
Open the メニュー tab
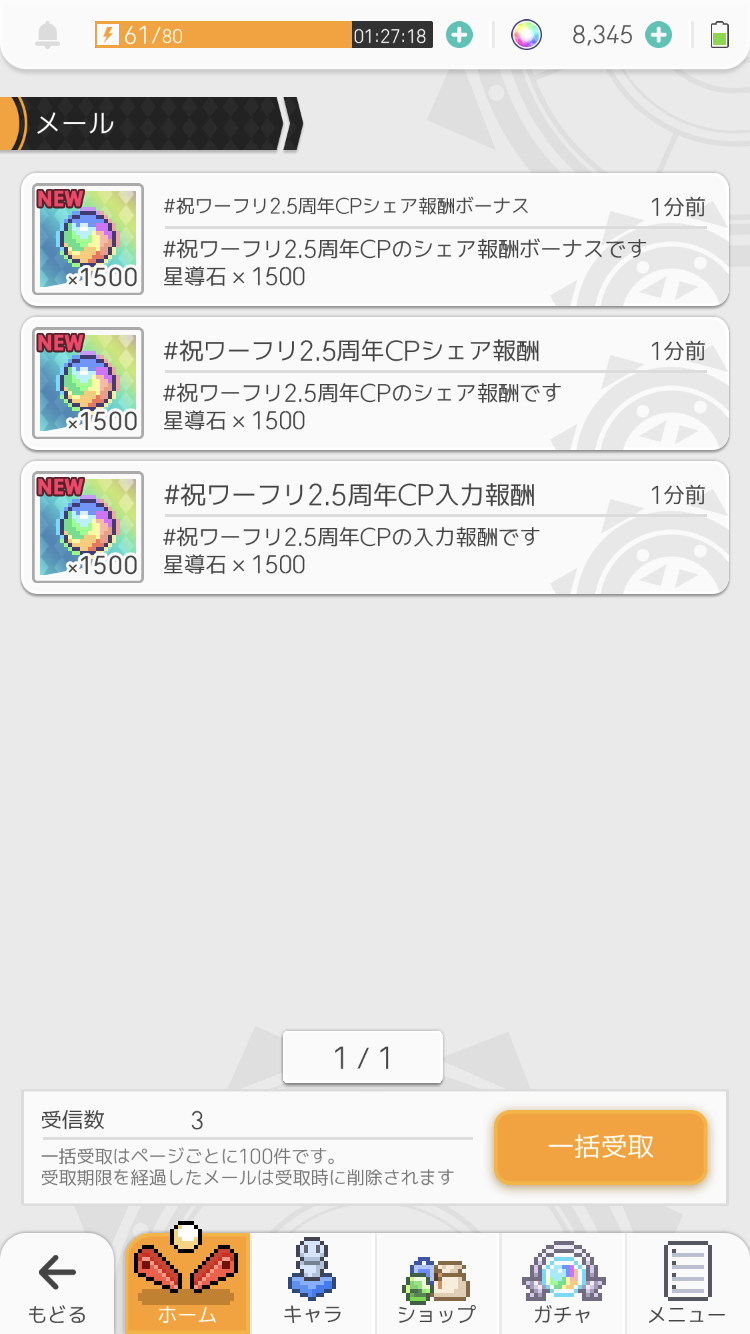[687, 1285]
